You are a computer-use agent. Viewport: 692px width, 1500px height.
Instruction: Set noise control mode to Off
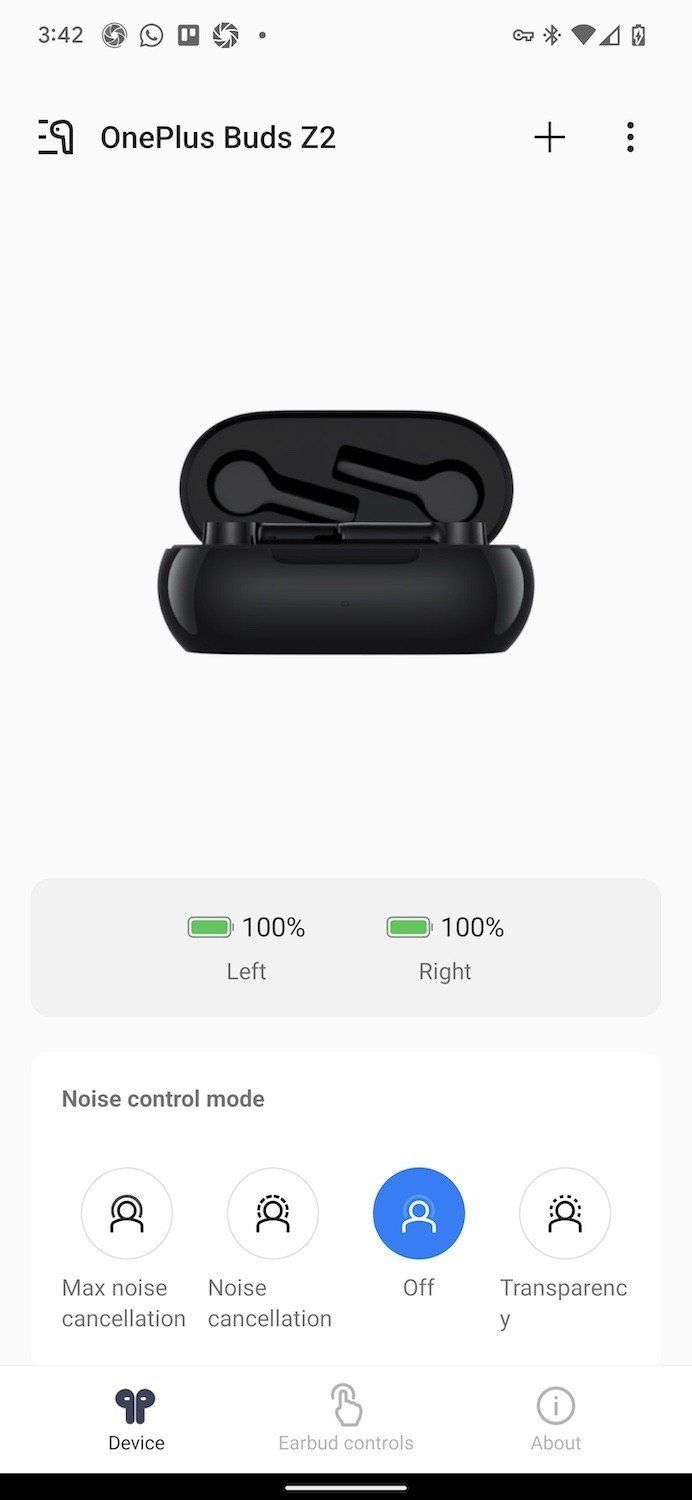point(419,1213)
